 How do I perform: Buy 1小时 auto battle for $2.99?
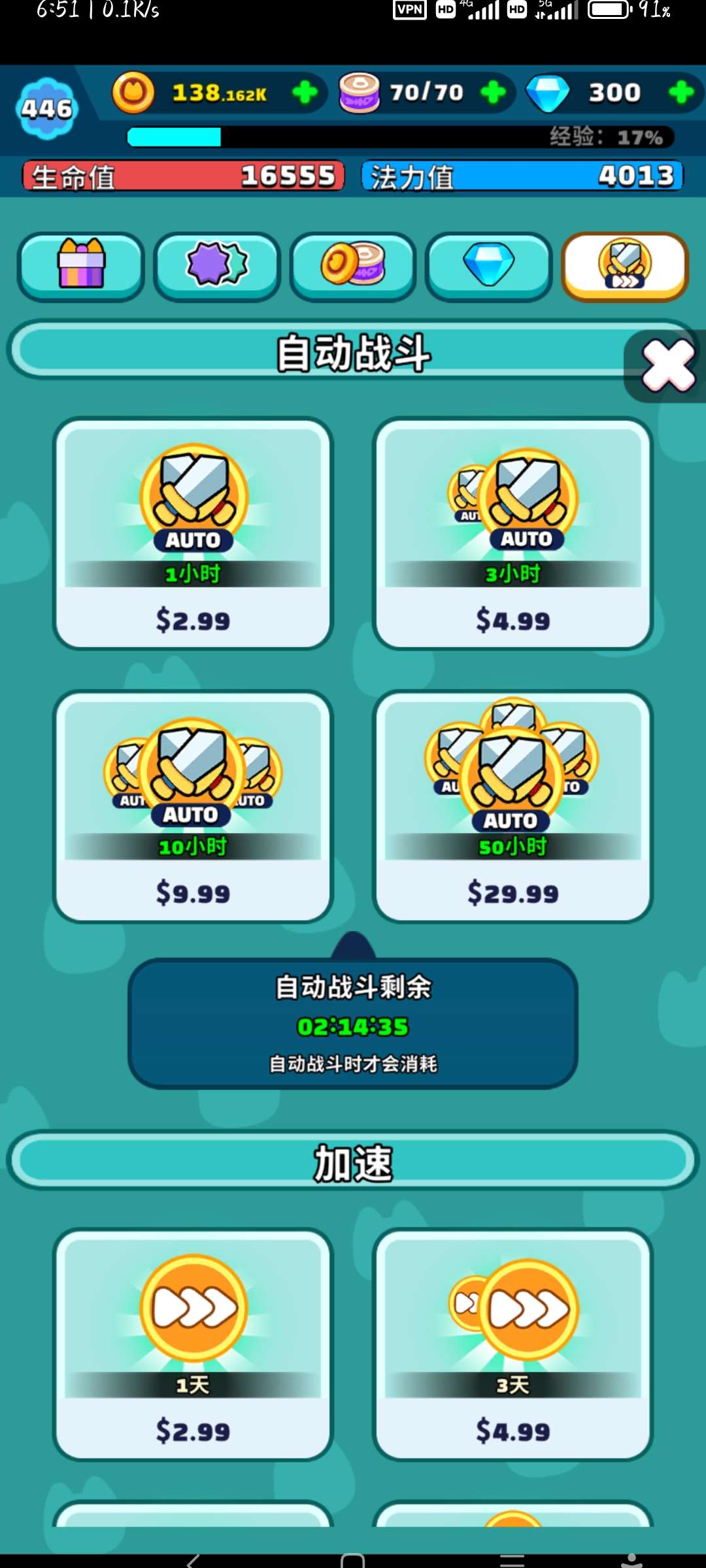(x=193, y=534)
